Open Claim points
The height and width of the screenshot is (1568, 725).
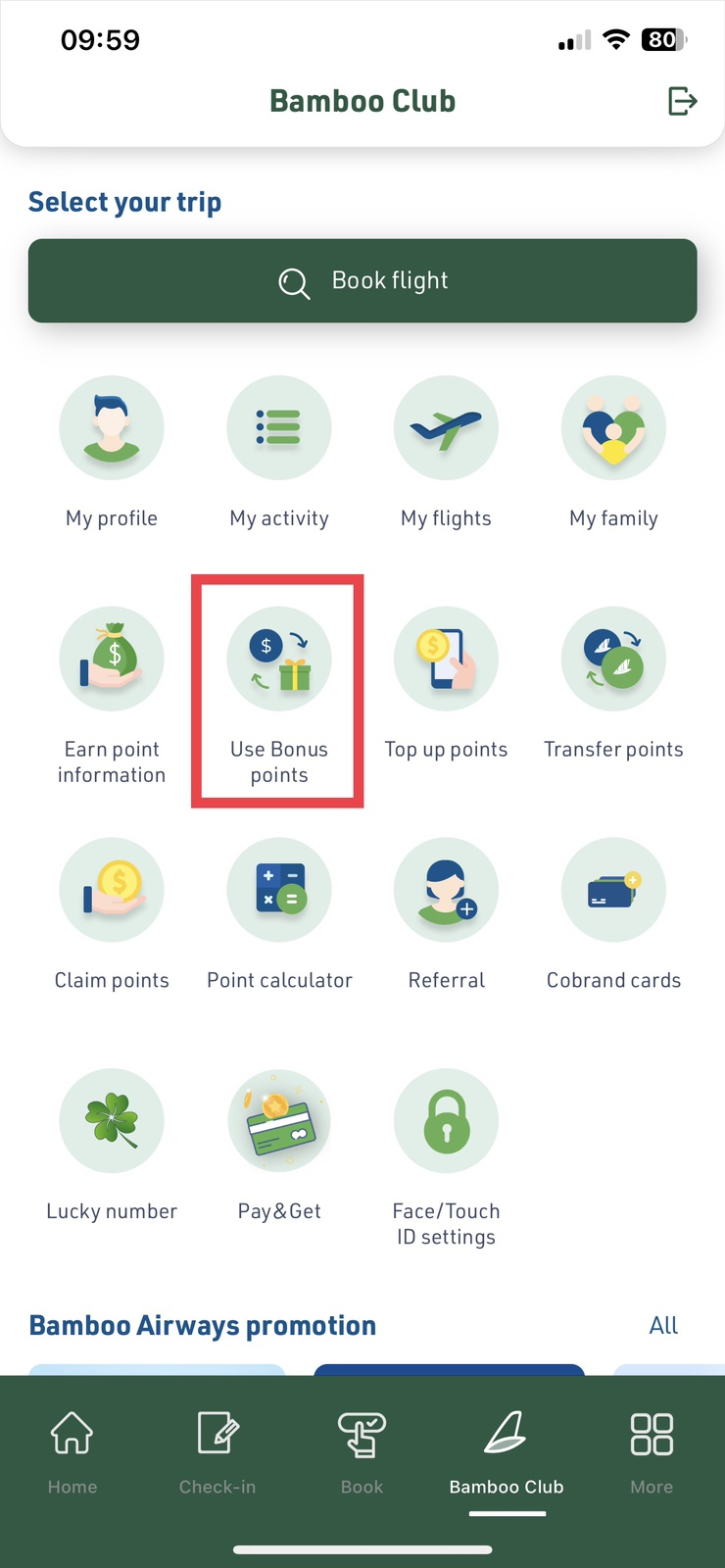(x=112, y=890)
